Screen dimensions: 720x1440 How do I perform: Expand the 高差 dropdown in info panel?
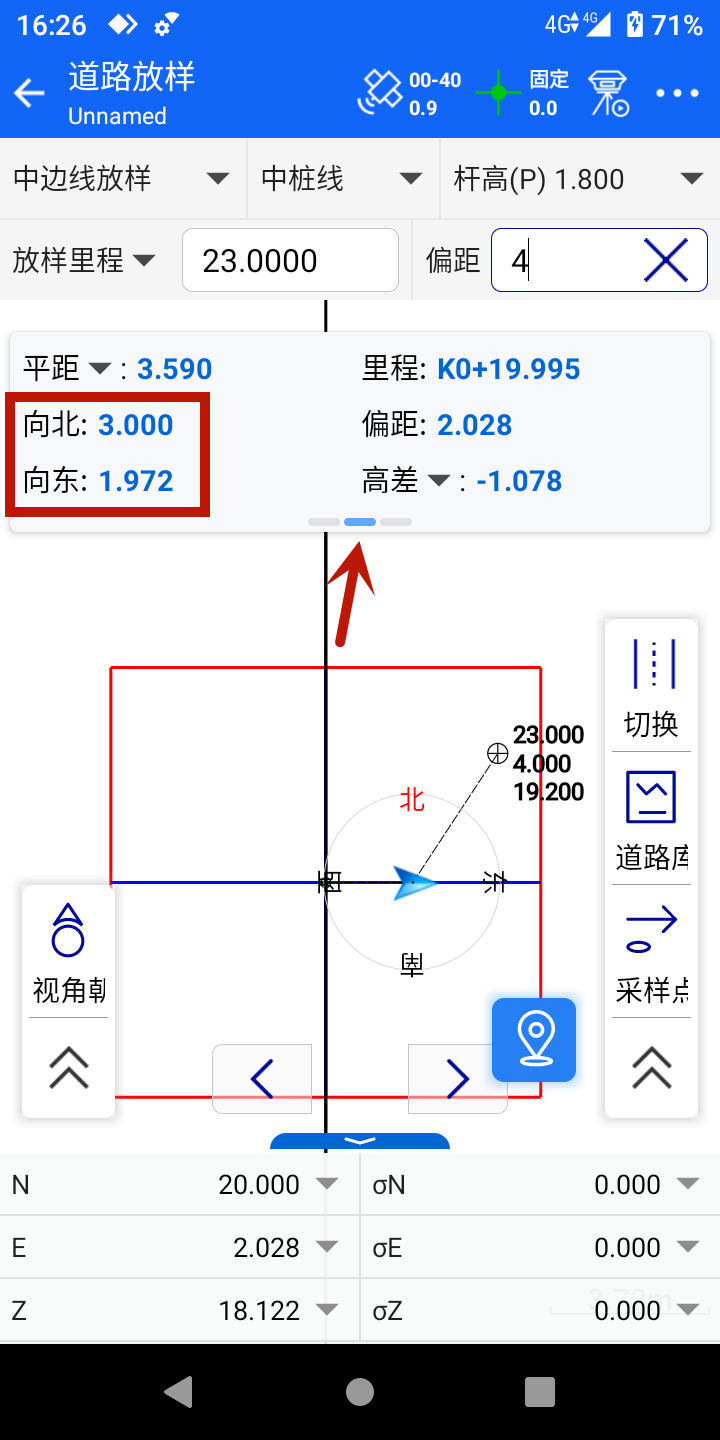point(437,481)
